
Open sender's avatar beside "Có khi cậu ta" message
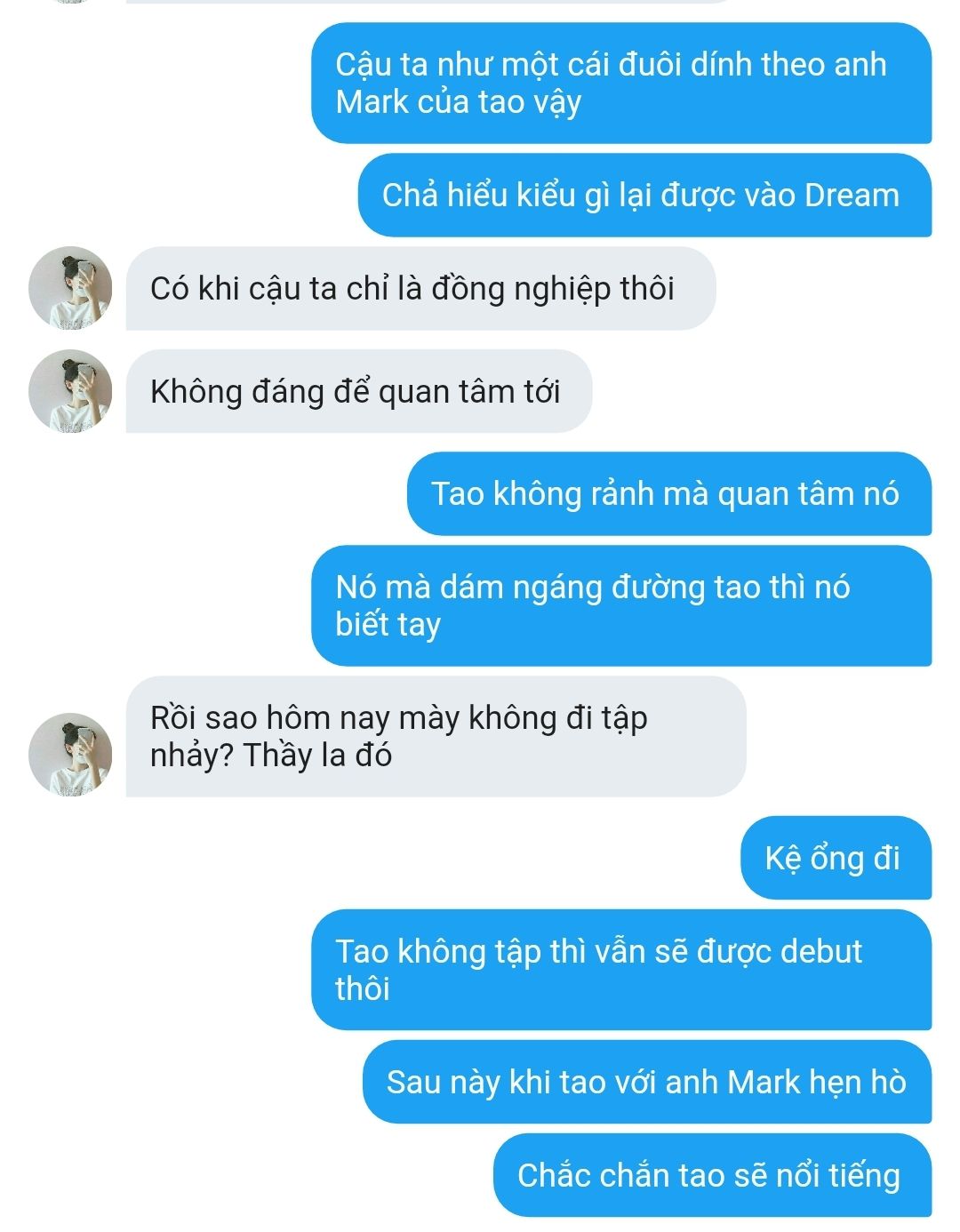(70, 288)
